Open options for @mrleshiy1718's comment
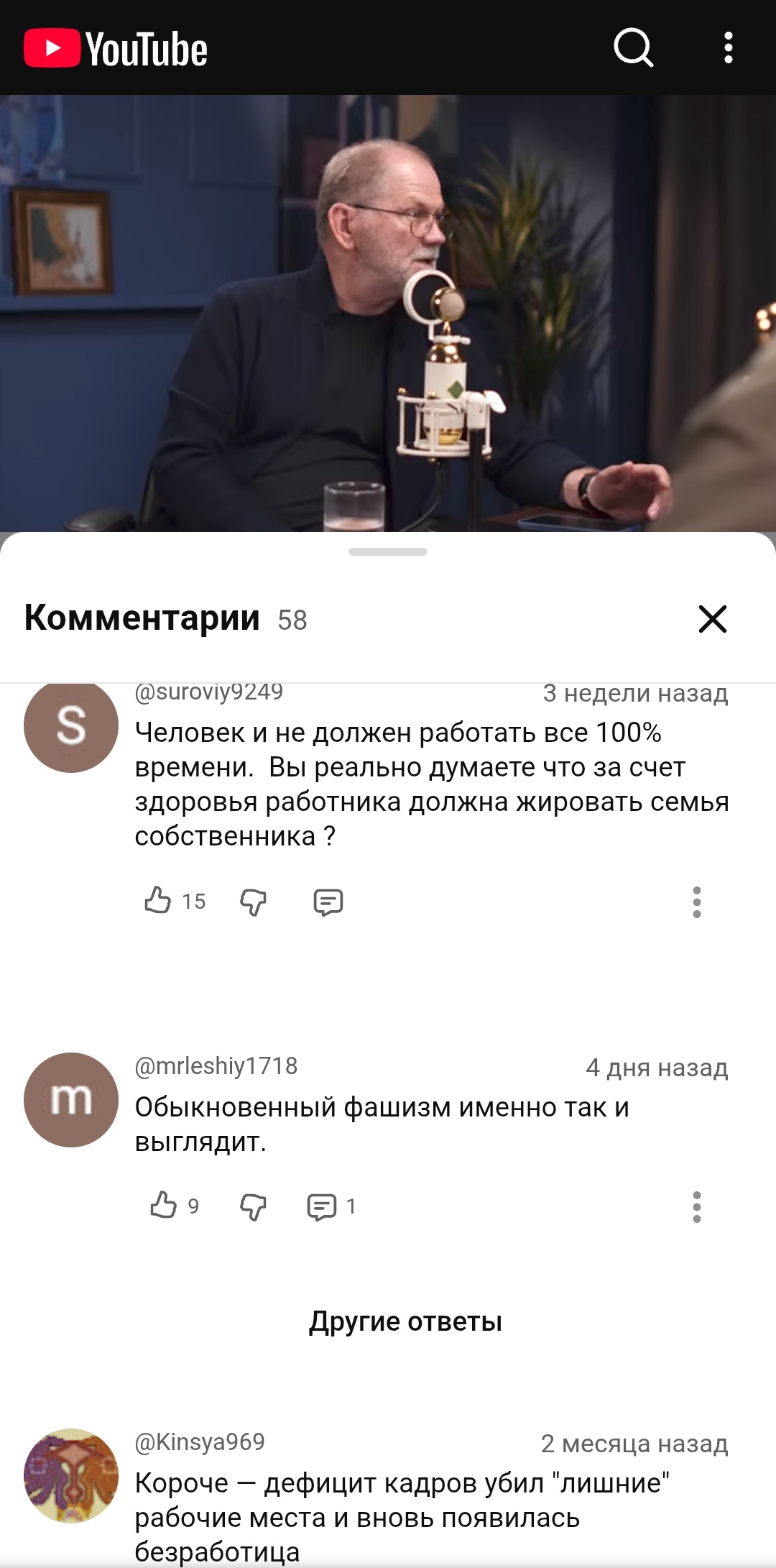The height and width of the screenshot is (1568, 776). (696, 1207)
